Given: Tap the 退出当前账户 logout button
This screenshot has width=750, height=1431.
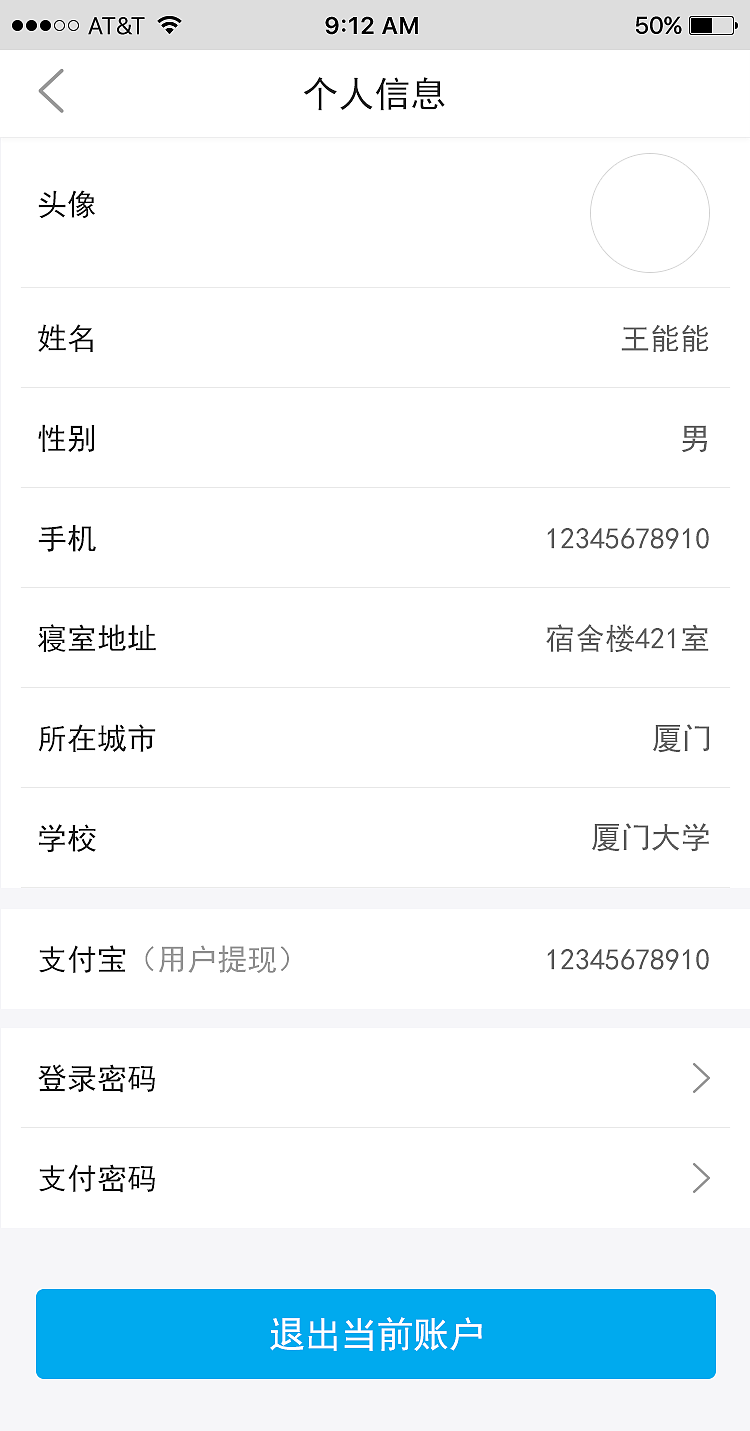Looking at the screenshot, I should click(x=375, y=1334).
